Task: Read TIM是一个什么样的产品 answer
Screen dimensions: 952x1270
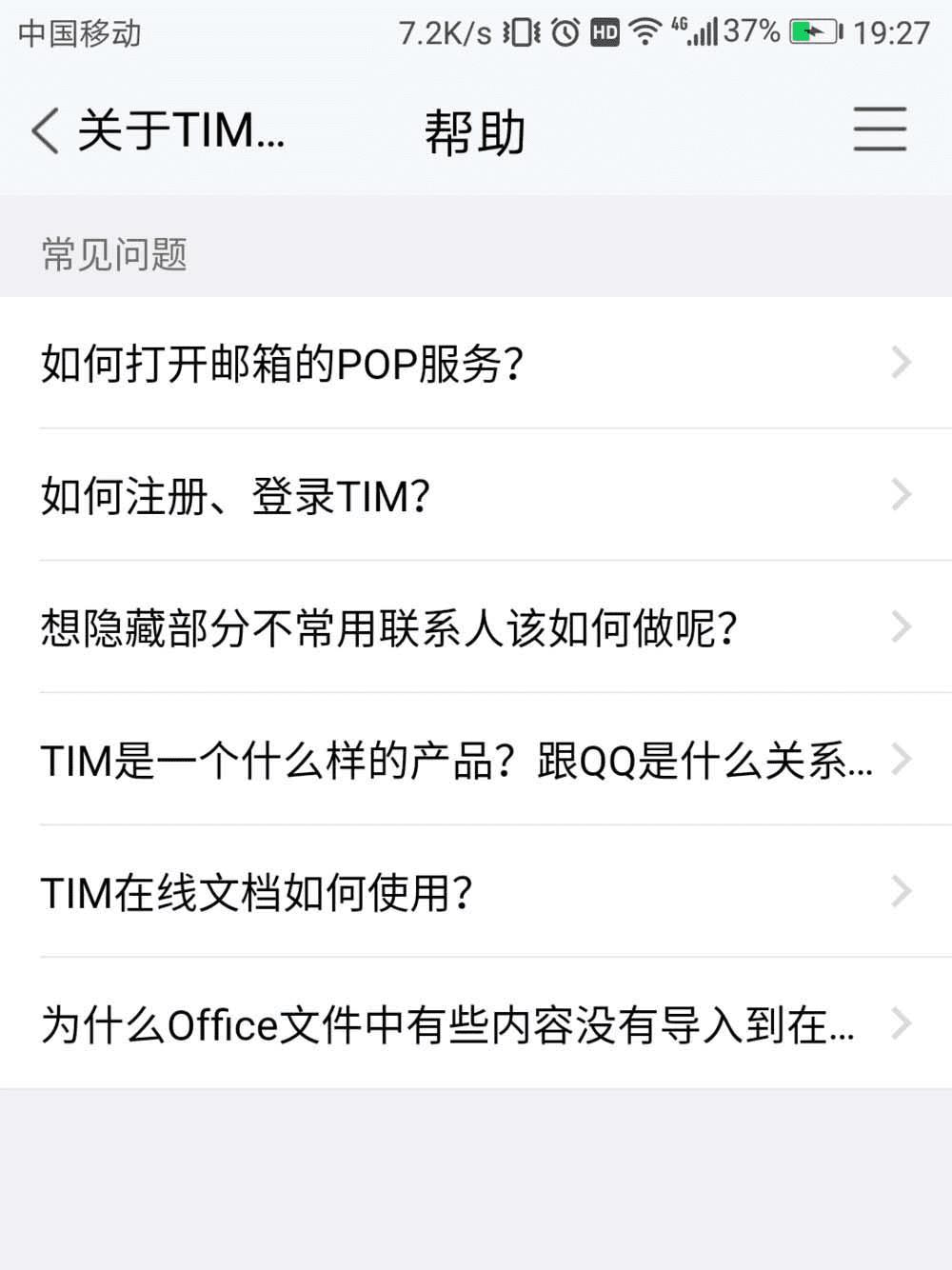Action: pos(476,760)
